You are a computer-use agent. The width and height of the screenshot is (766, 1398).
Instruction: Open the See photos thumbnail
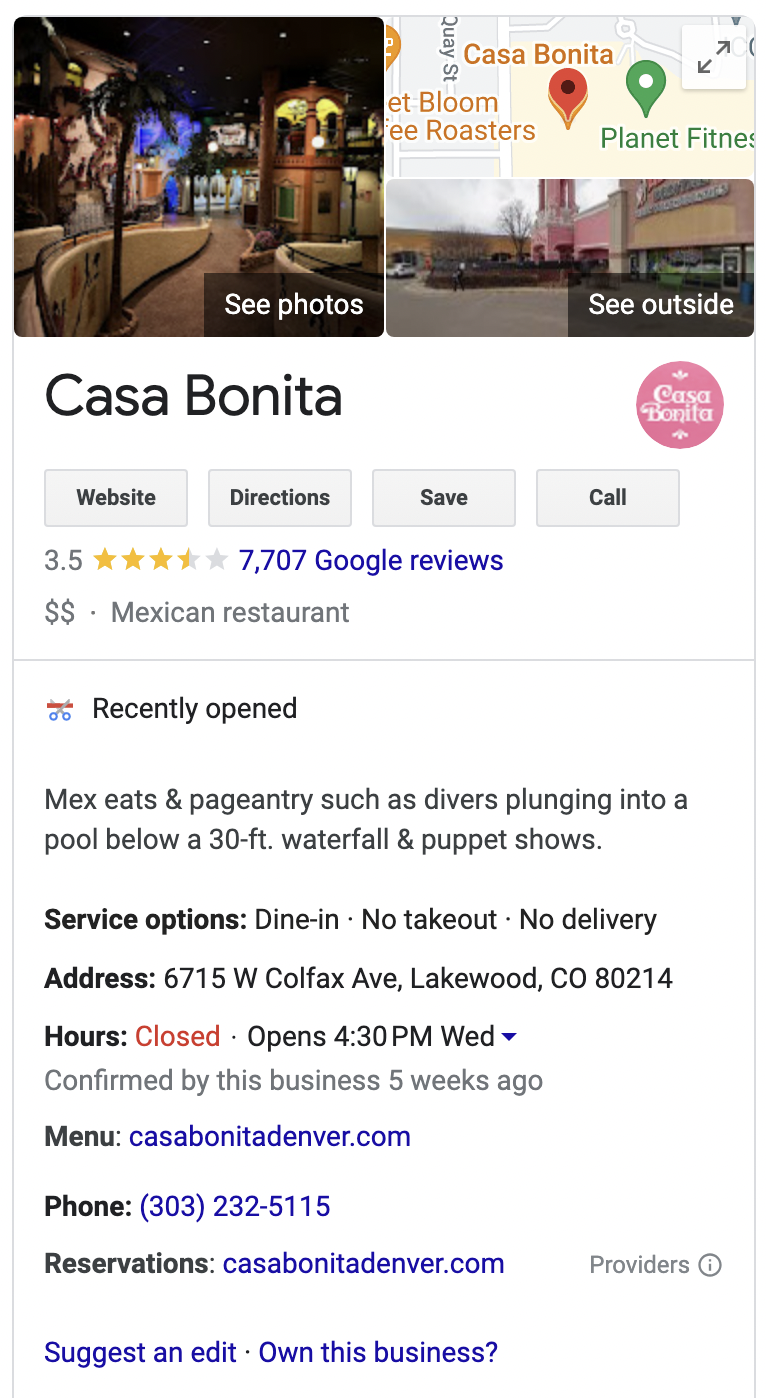pos(199,177)
